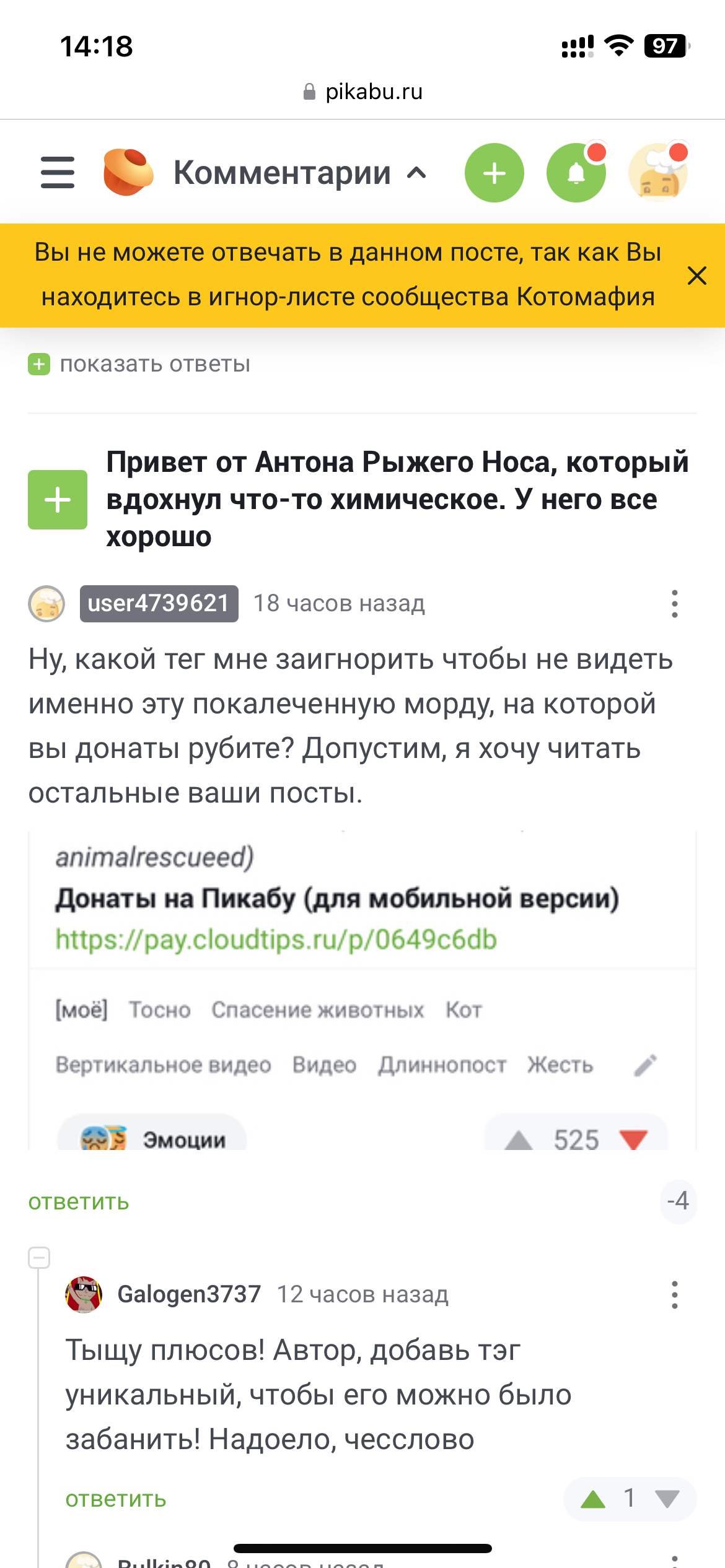View the attached screenshot in the comment
Image resolution: width=725 pixels, height=1568 pixels.
pos(362,991)
